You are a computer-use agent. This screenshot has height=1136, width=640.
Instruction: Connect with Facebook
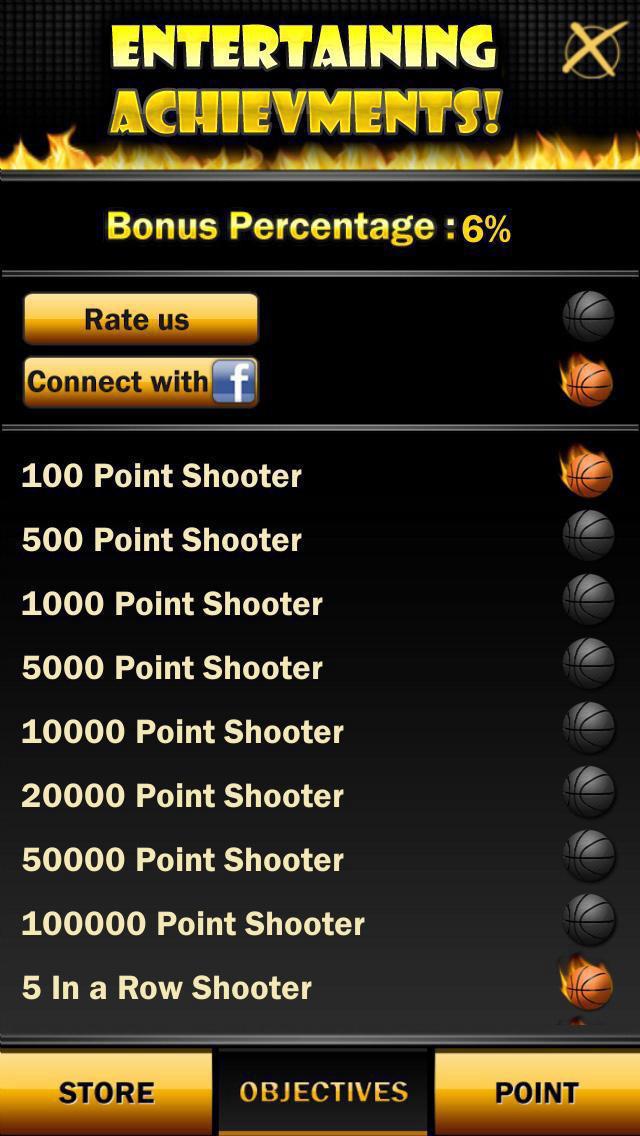(x=140, y=382)
